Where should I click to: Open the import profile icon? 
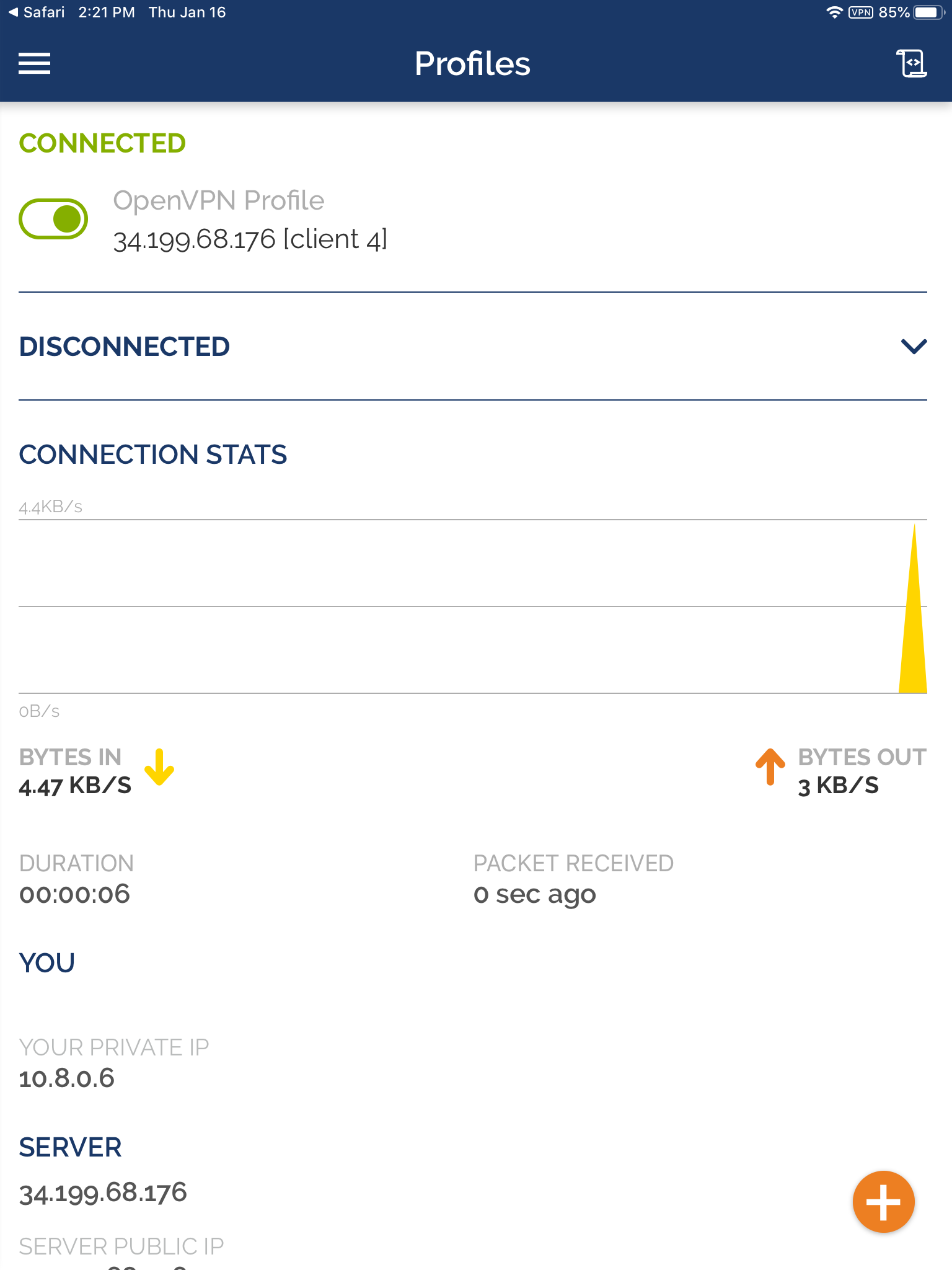click(x=911, y=63)
